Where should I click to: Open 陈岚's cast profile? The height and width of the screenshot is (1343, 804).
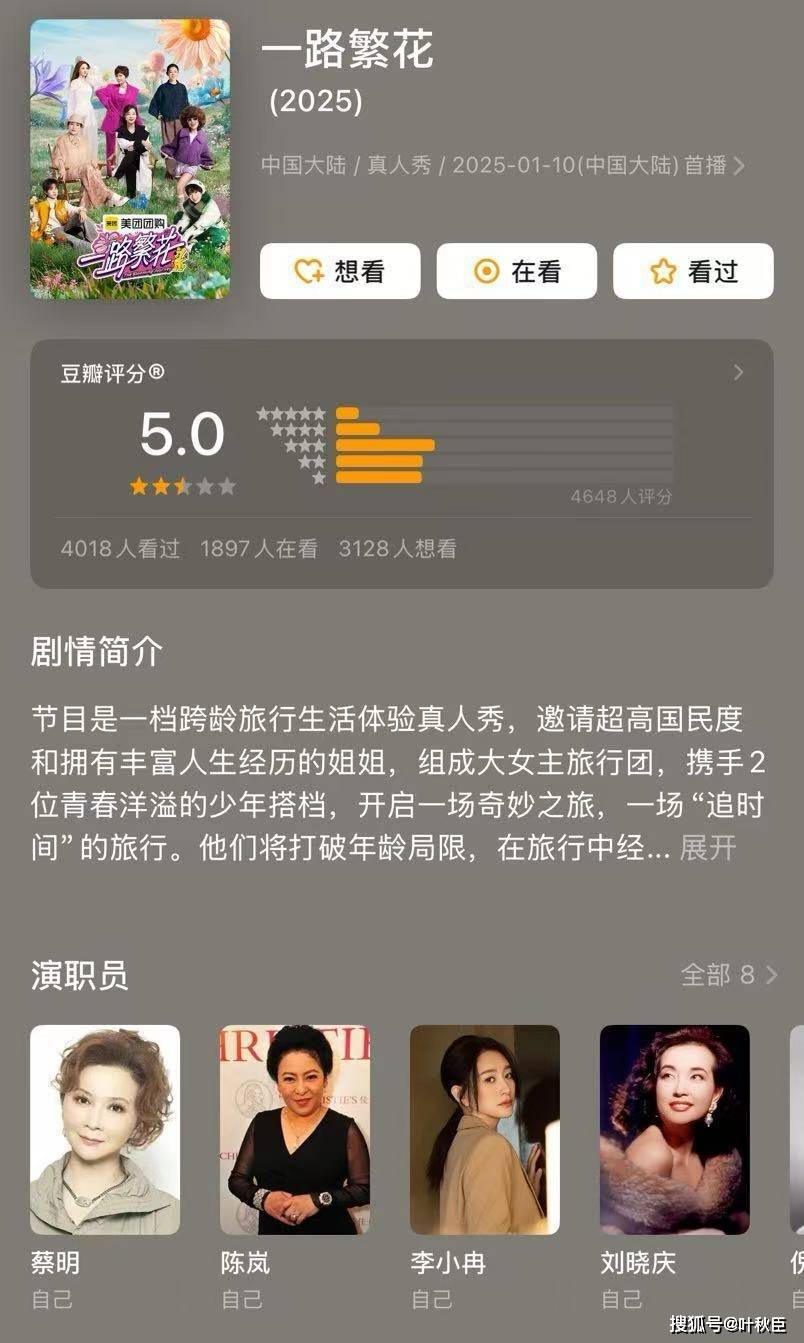tap(295, 1129)
